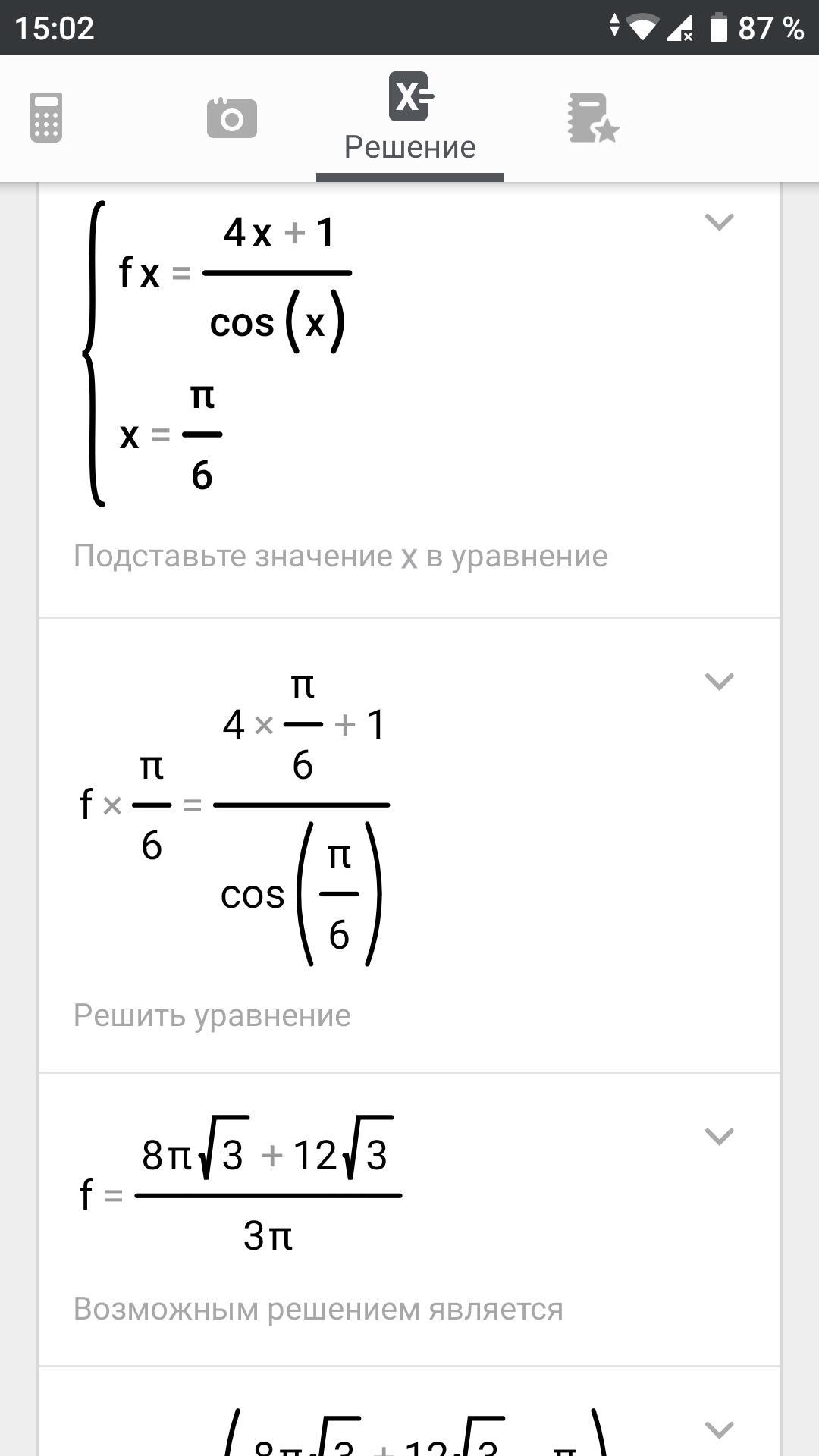Viewport: 819px width, 1456px height.
Task: Open the saved notebook tab
Action: [593, 118]
